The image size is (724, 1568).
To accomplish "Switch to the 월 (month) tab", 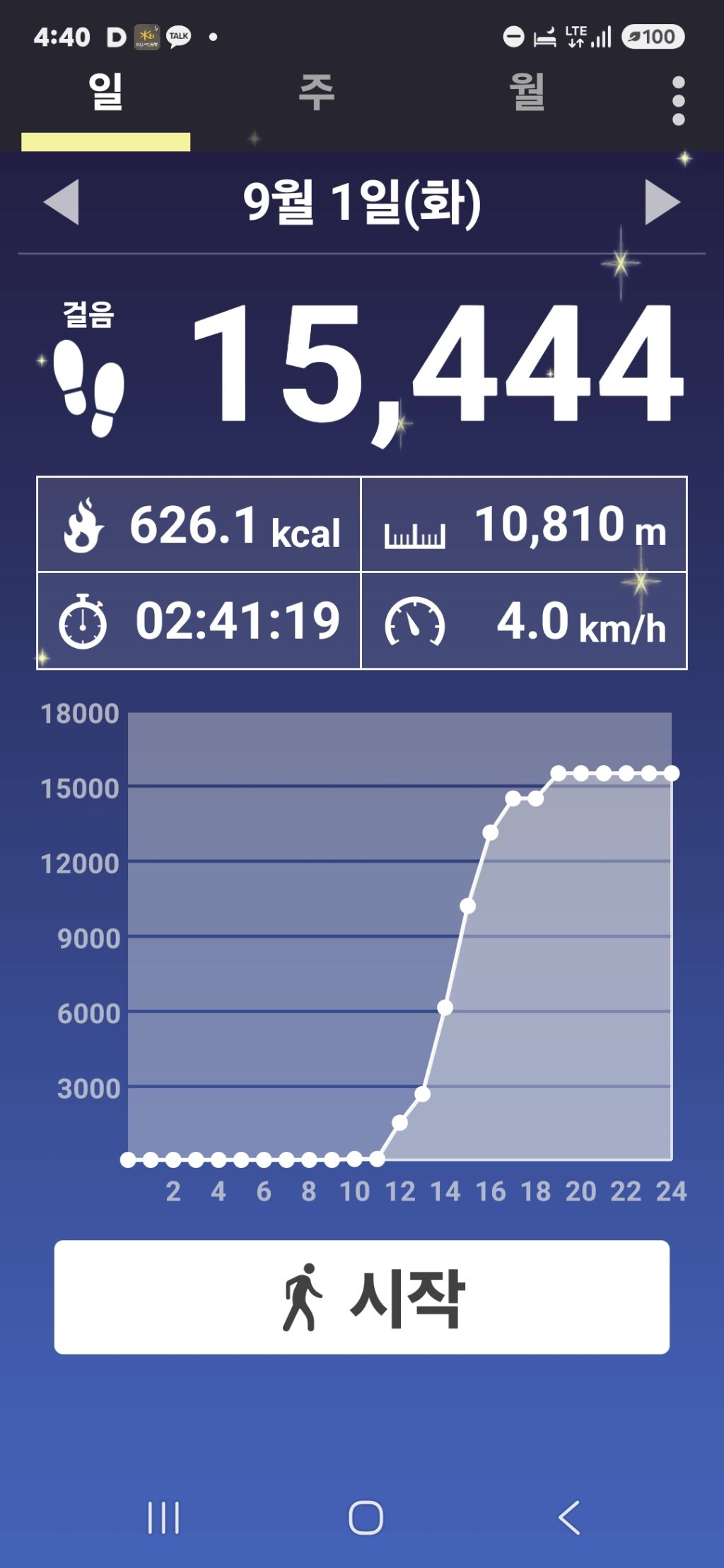I will (527, 93).
